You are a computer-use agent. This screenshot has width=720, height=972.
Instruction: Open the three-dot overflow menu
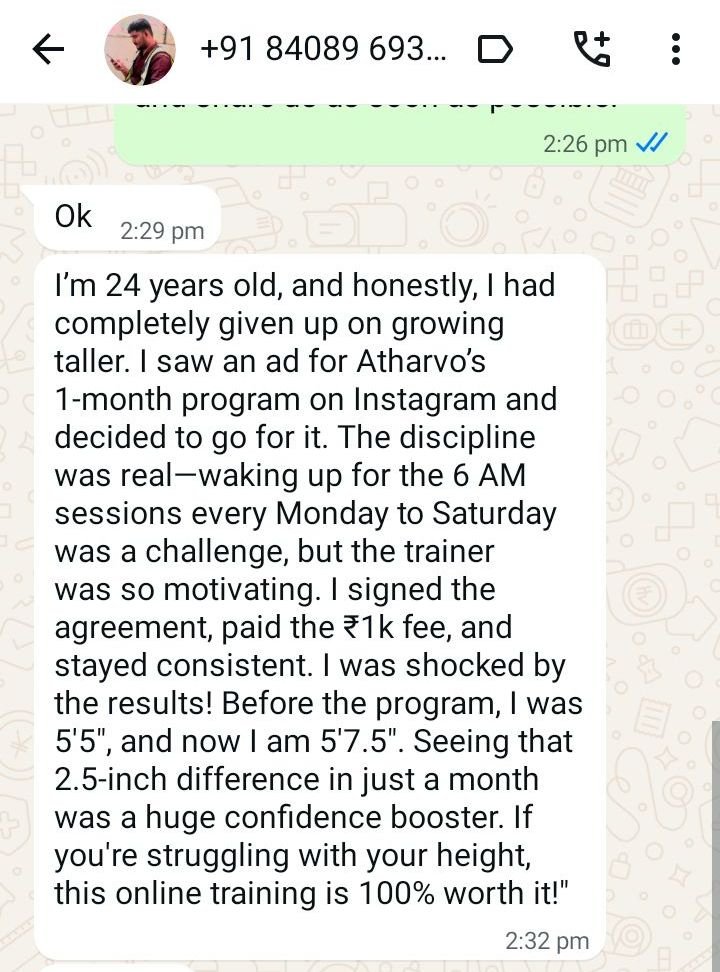point(676,49)
